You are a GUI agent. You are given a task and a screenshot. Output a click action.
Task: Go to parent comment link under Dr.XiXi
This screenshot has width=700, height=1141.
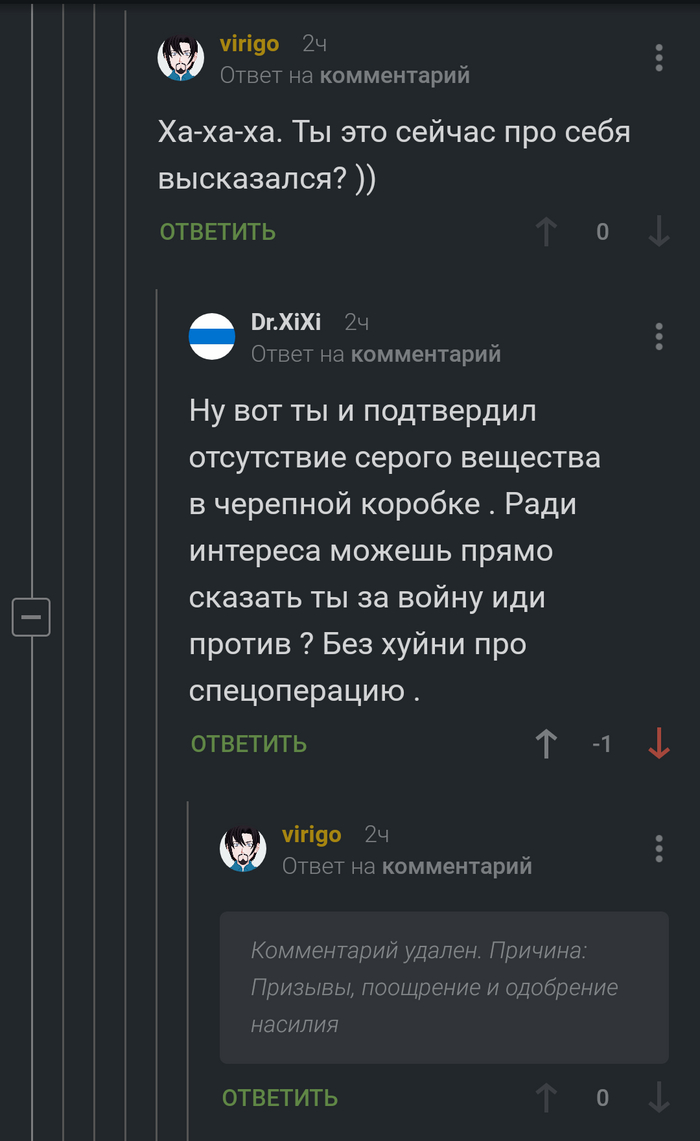pos(426,354)
